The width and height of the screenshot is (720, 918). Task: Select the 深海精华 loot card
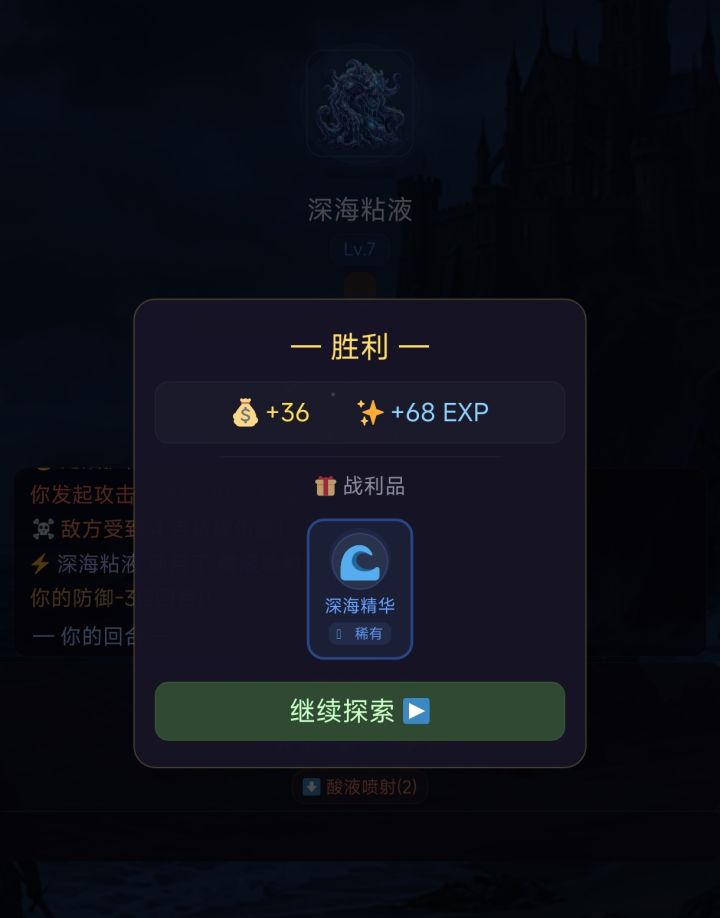360,584
